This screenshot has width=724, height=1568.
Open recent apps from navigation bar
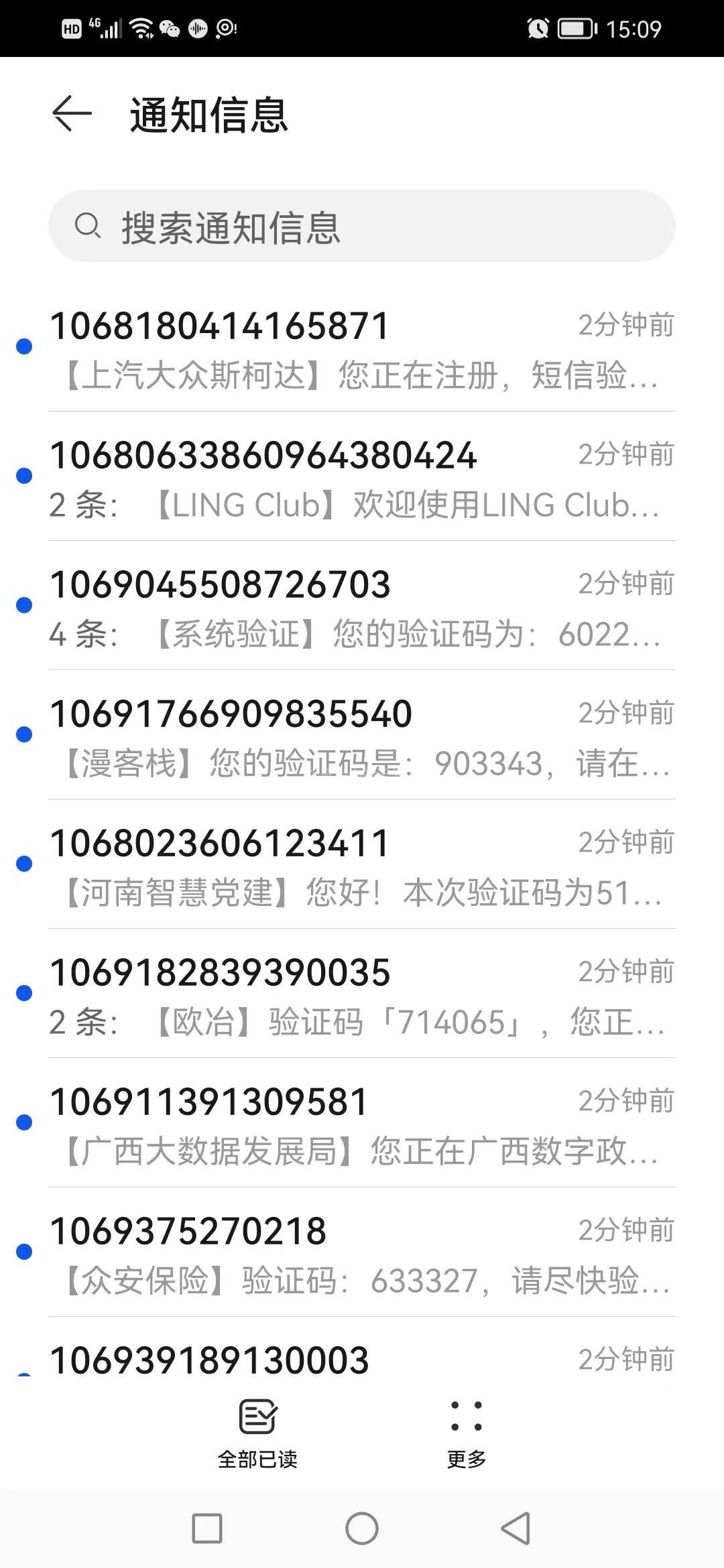tap(207, 1528)
